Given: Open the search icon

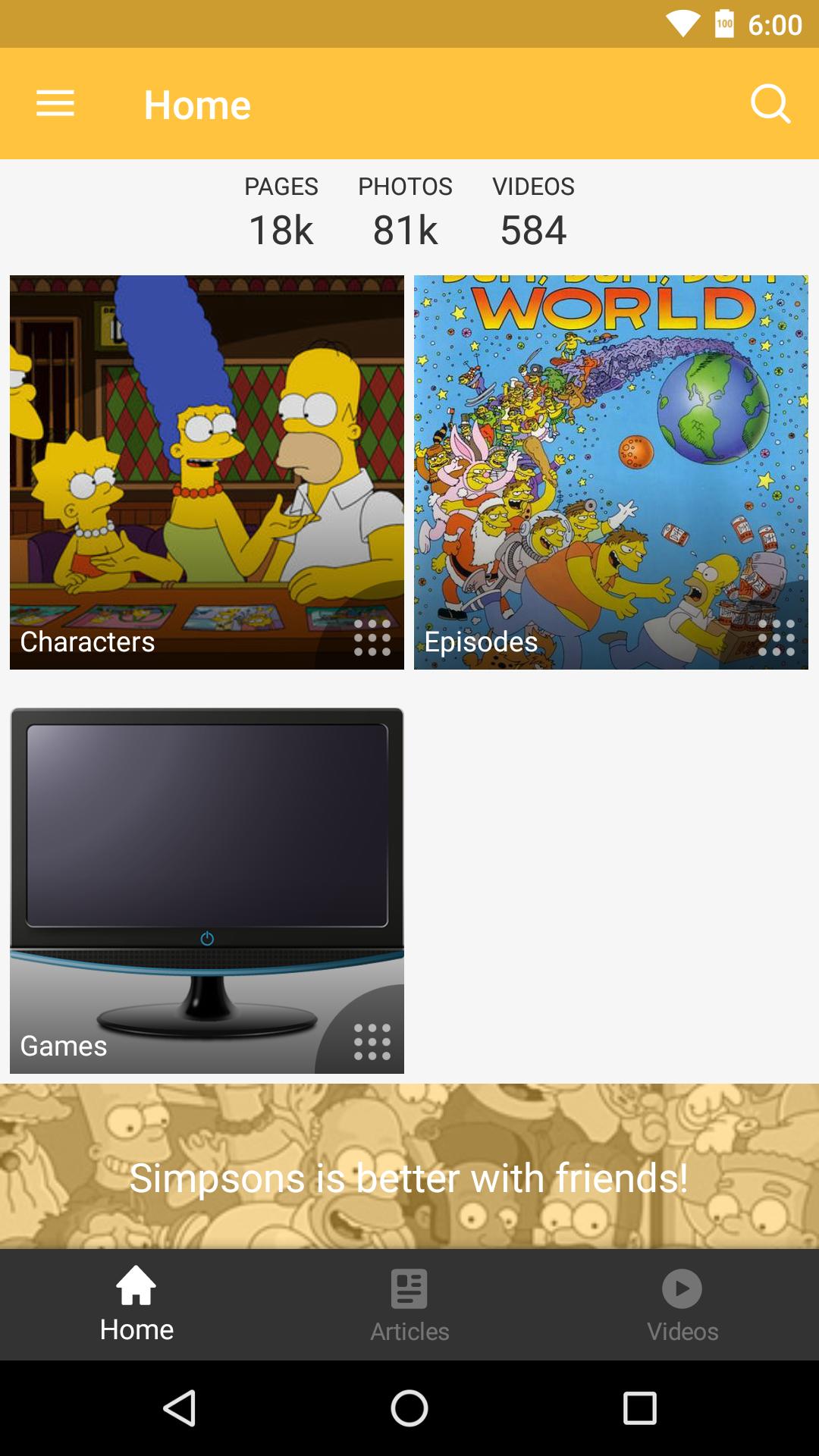Looking at the screenshot, I should (x=770, y=103).
